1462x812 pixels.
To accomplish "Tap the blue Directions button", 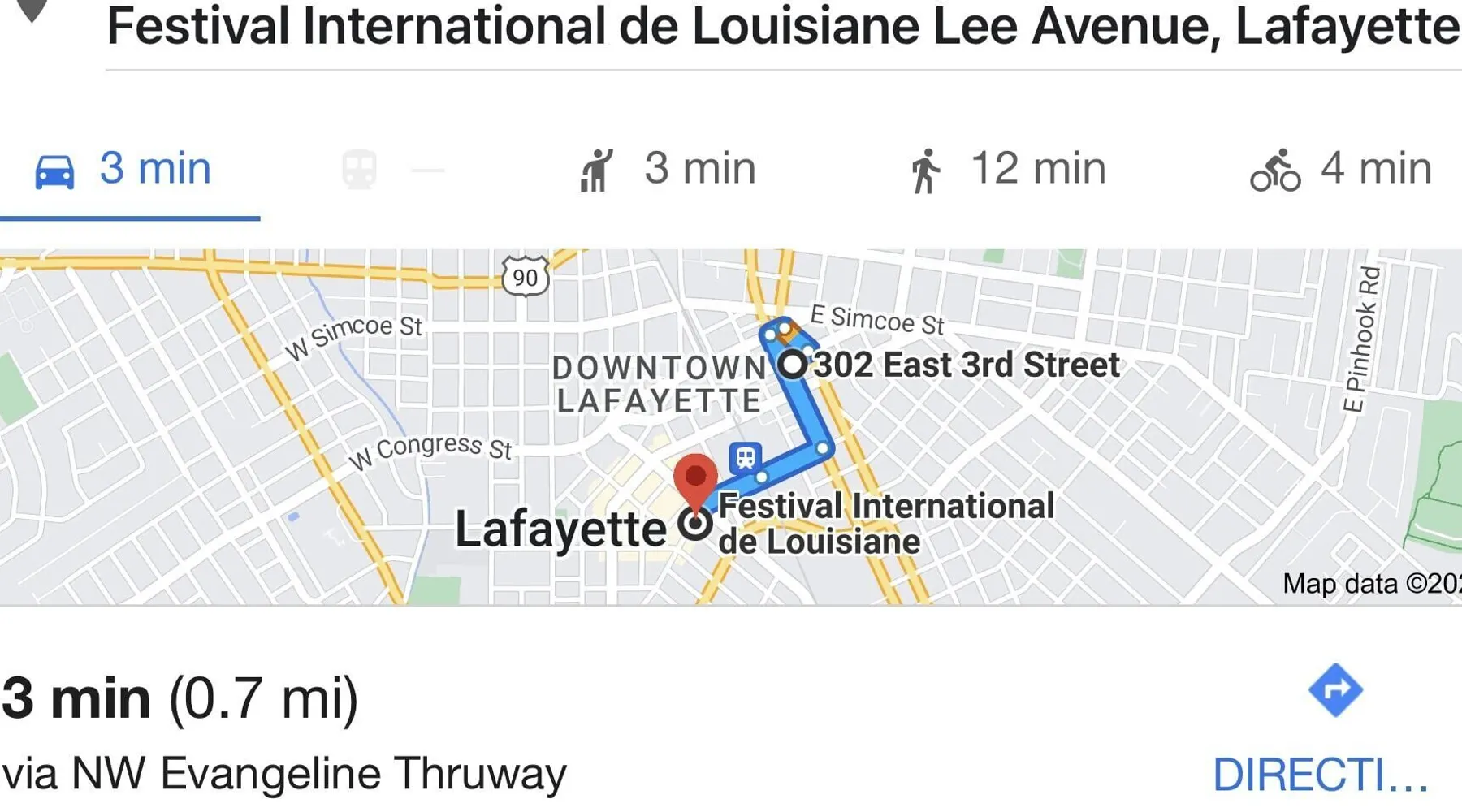I will coord(1333,729).
